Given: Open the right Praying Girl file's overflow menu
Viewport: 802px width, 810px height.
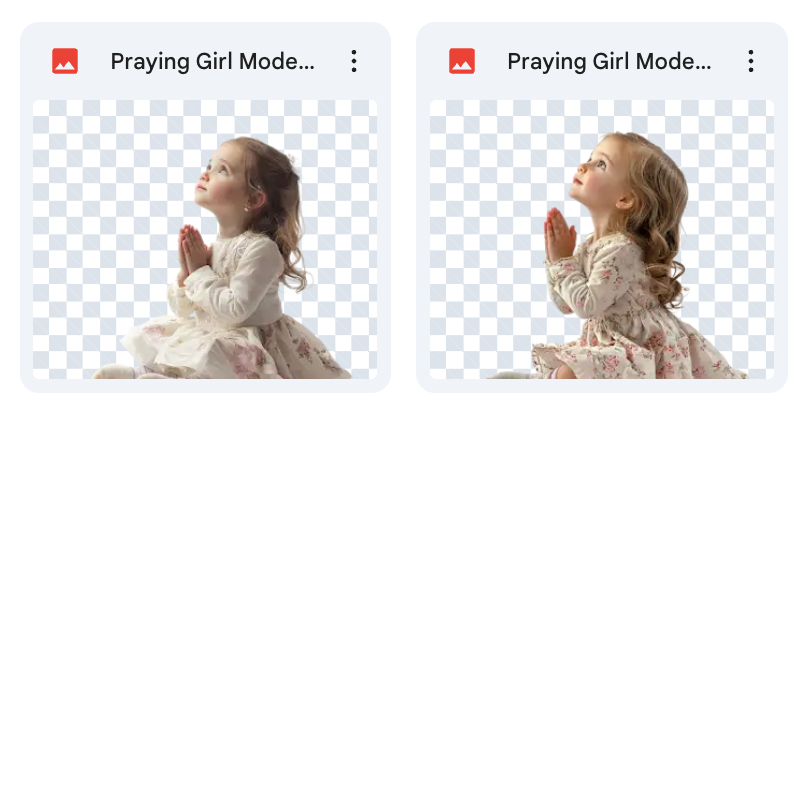Looking at the screenshot, I should (x=750, y=62).
